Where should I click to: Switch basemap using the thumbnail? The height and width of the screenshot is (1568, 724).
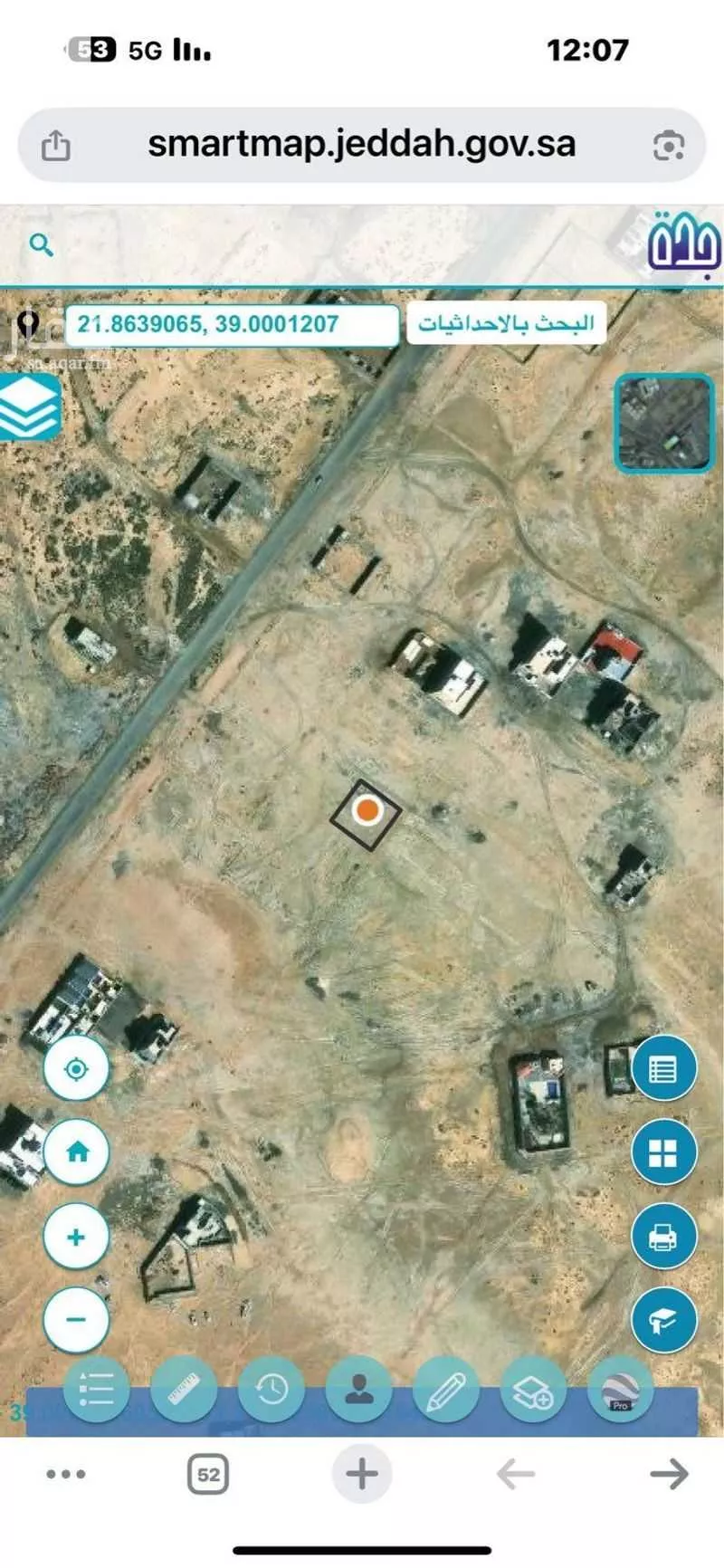coord(664,424)
